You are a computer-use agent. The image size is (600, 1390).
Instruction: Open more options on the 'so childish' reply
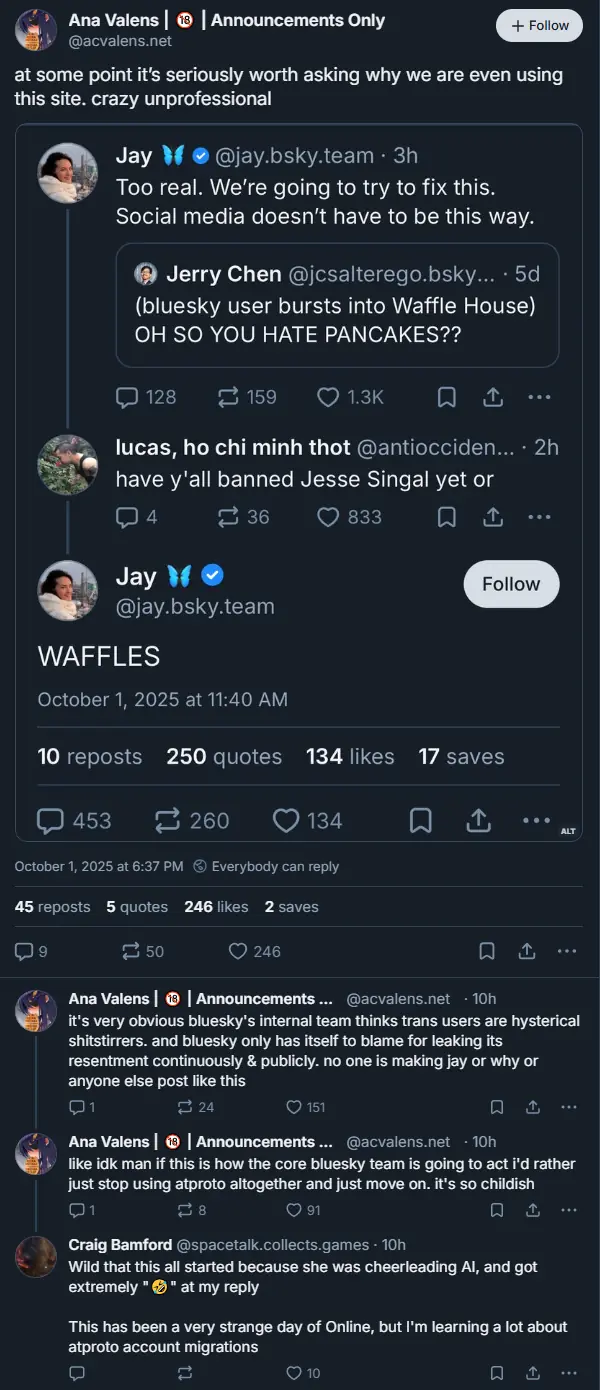(569, 1210)
